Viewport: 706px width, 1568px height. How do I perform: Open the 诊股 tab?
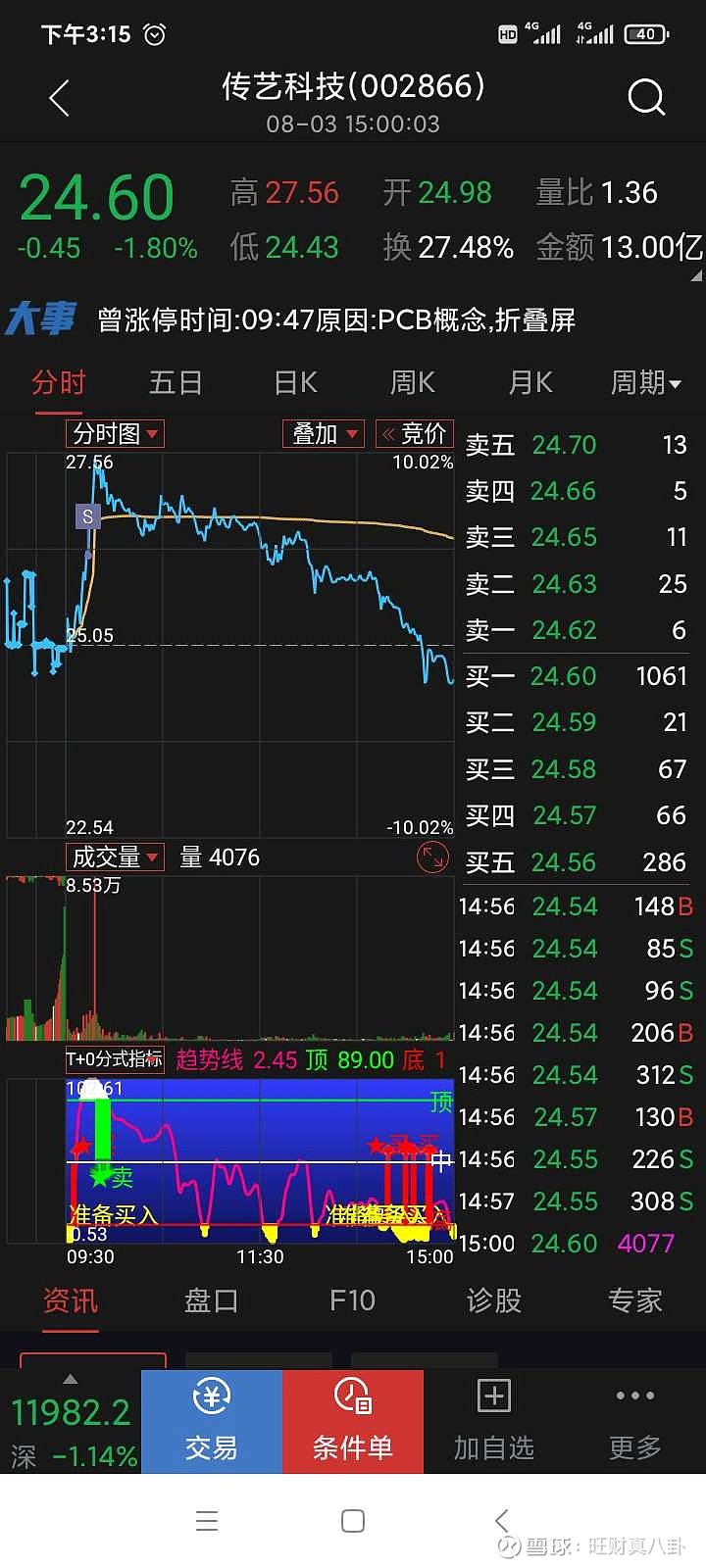pyautogui.click(x=493, y=1300)
